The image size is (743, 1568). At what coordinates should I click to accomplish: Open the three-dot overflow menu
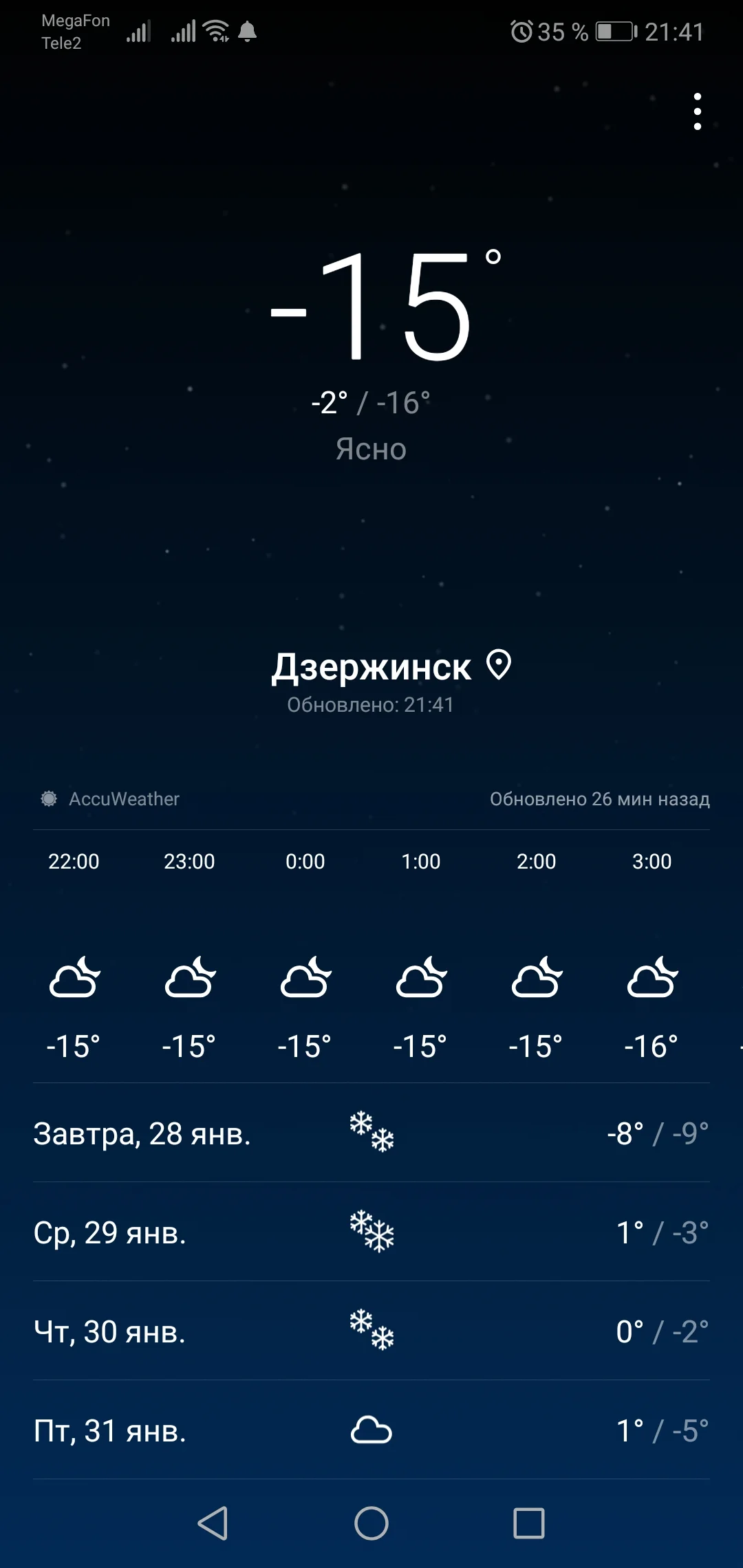coord(697,111)
